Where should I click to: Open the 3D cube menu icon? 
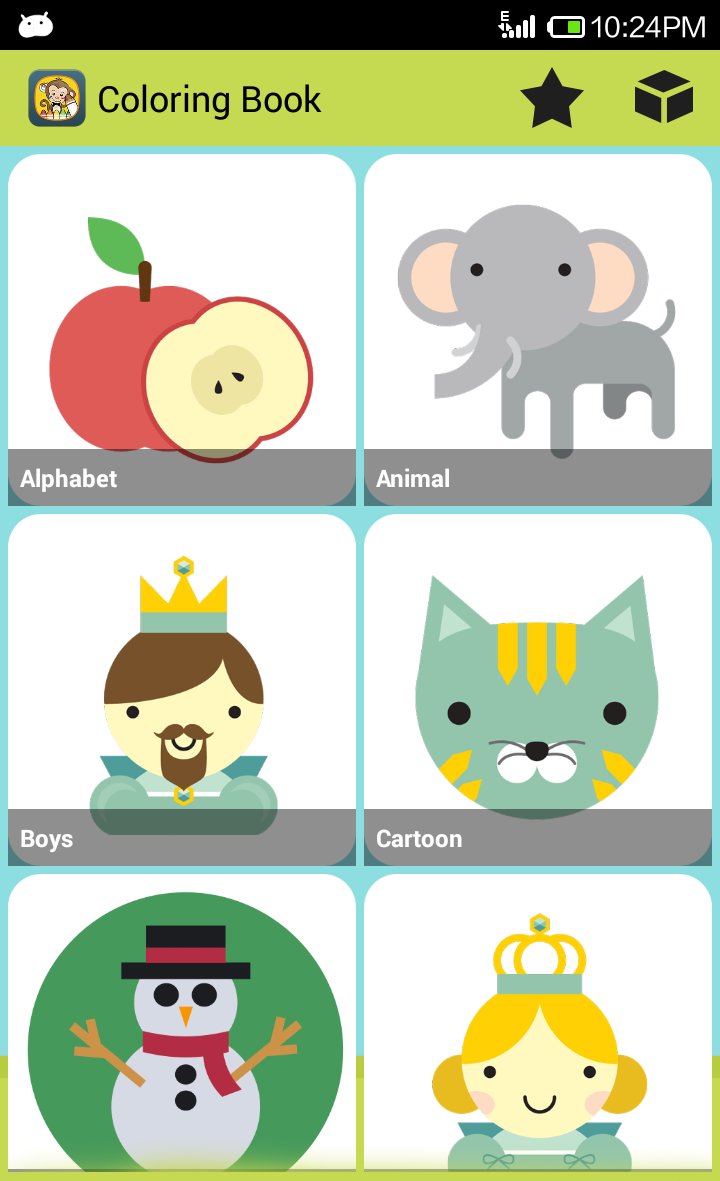pos(664,99)
